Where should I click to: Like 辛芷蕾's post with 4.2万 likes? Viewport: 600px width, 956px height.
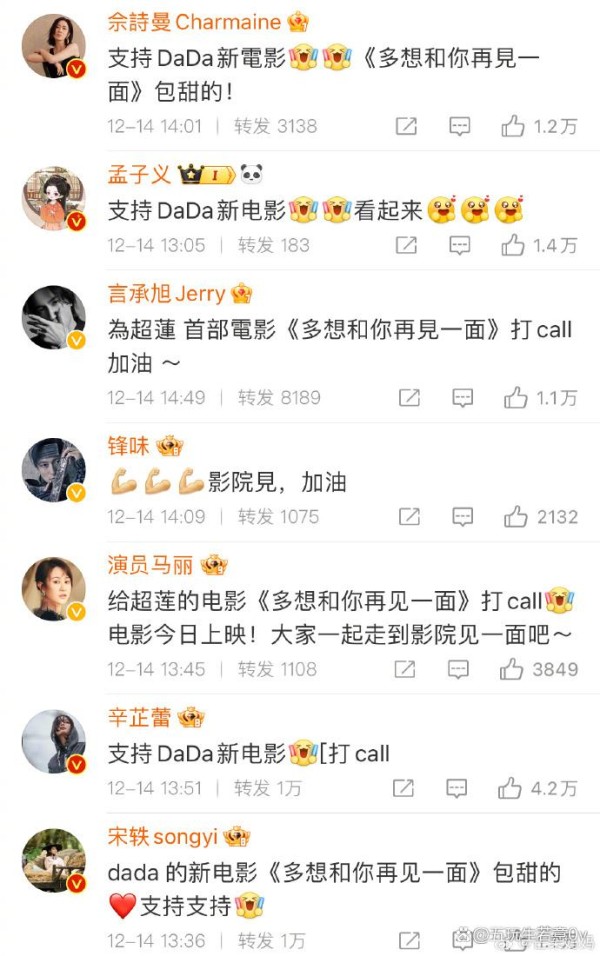(510, 788)
